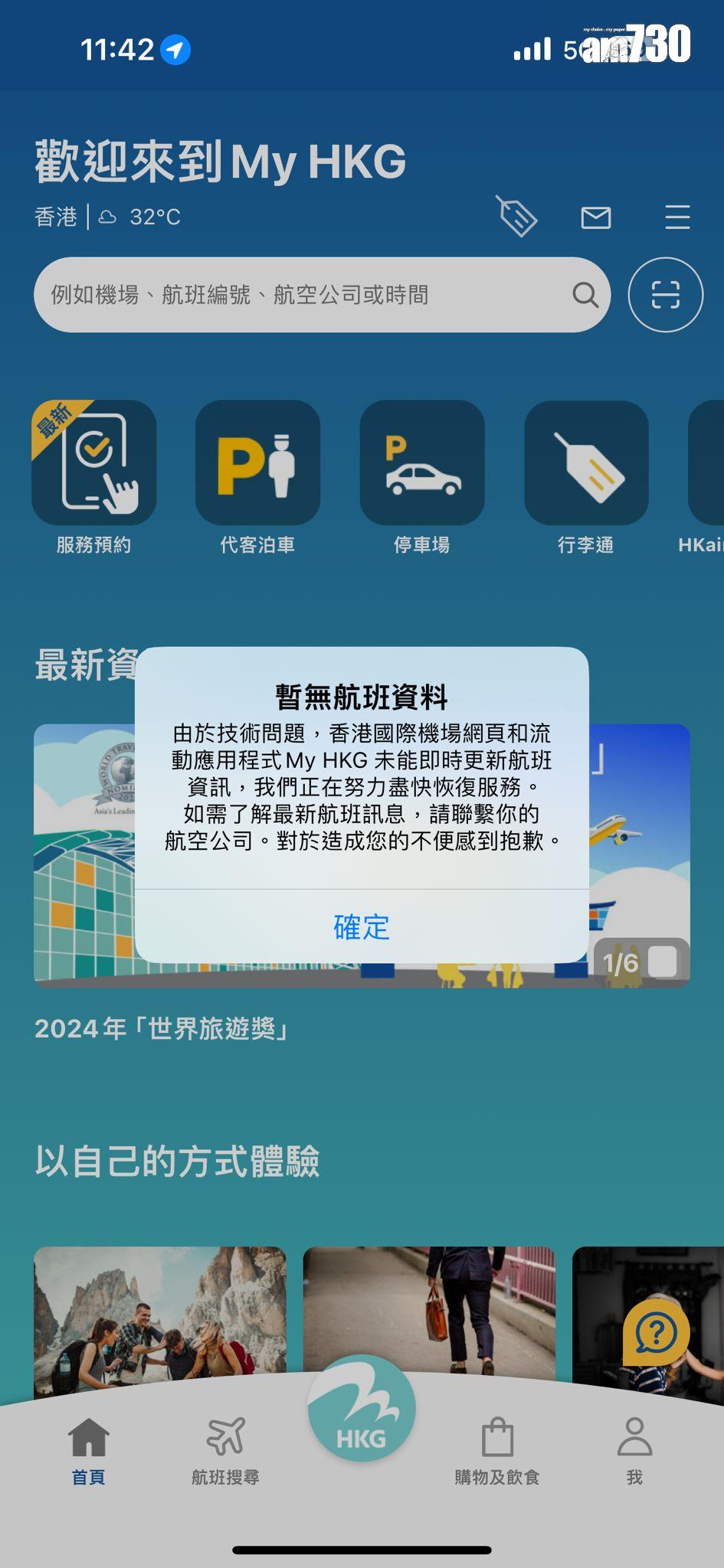Switch to the 我 profile tab
Screen dimensions: 724x1568
click(x=634, y=1450)
